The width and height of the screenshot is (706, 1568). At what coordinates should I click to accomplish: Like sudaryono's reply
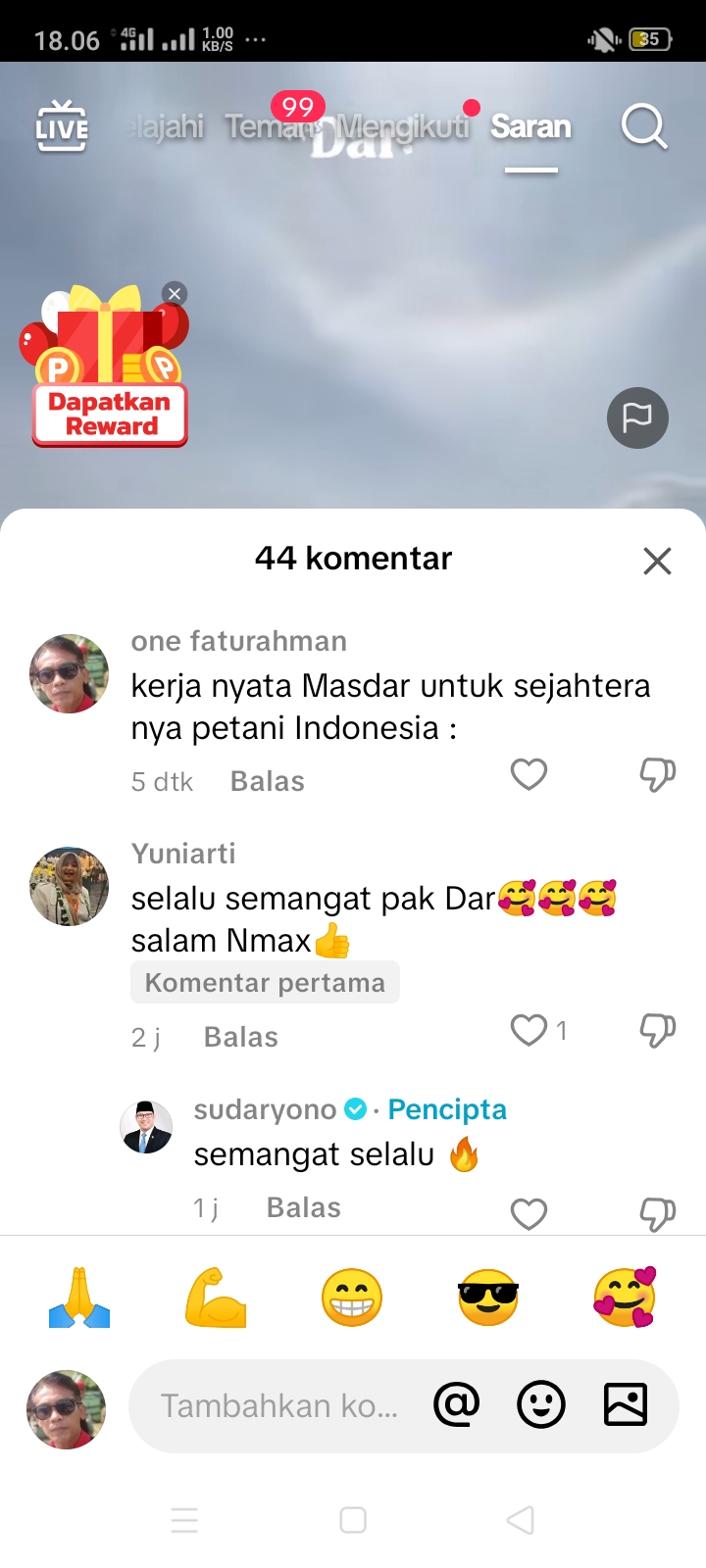(x=529, y=1214)
